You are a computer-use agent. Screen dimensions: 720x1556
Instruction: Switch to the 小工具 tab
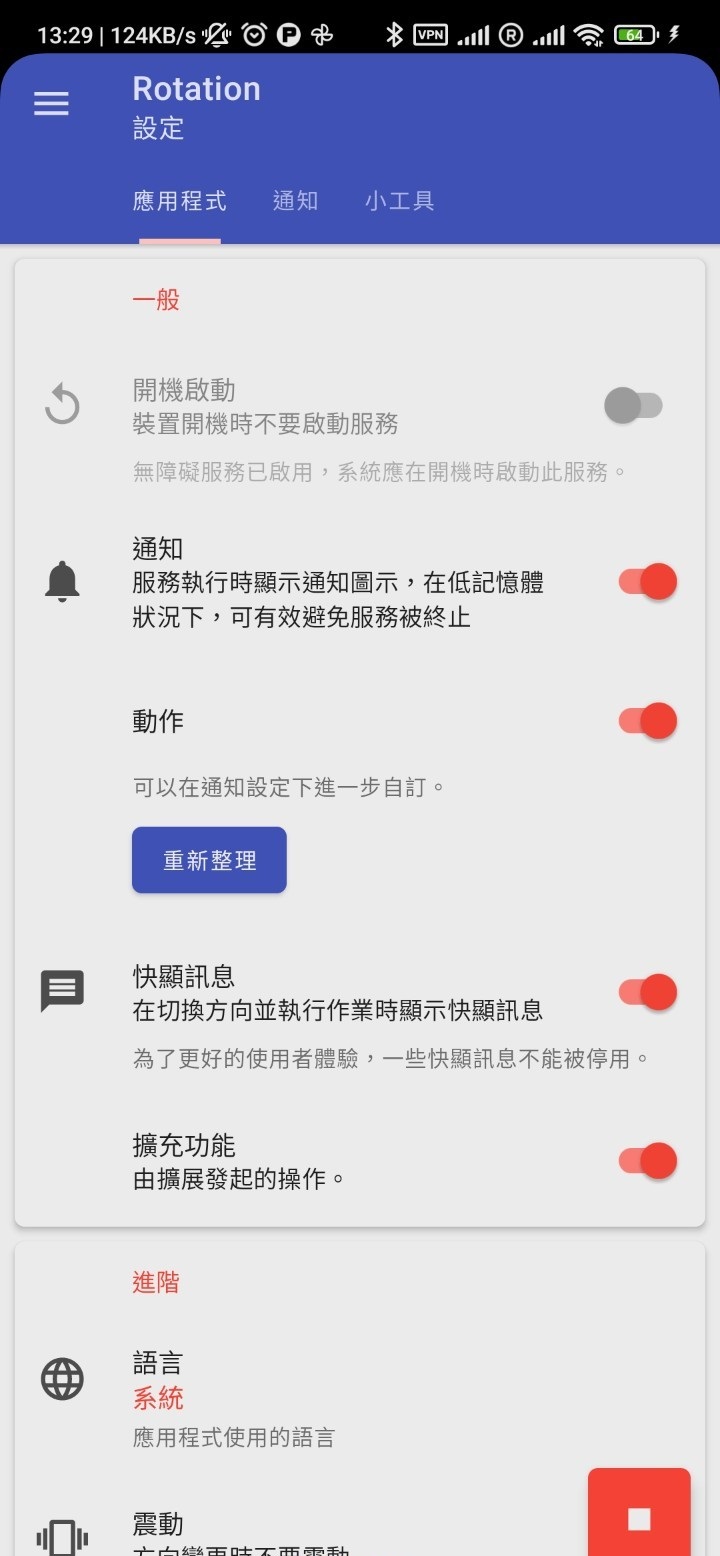tap(399, 201)
